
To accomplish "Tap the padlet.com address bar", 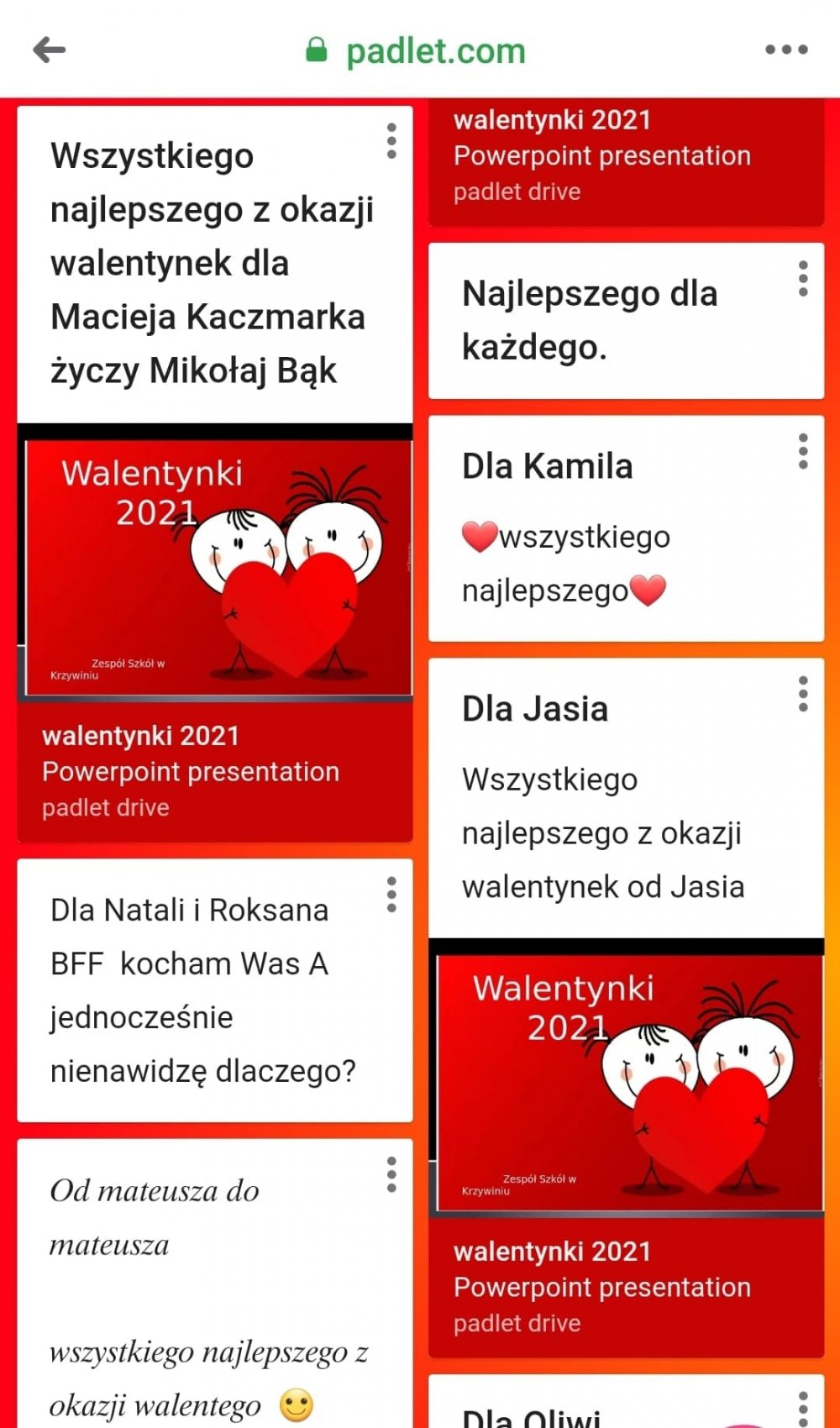I will (x=417, y=50).
